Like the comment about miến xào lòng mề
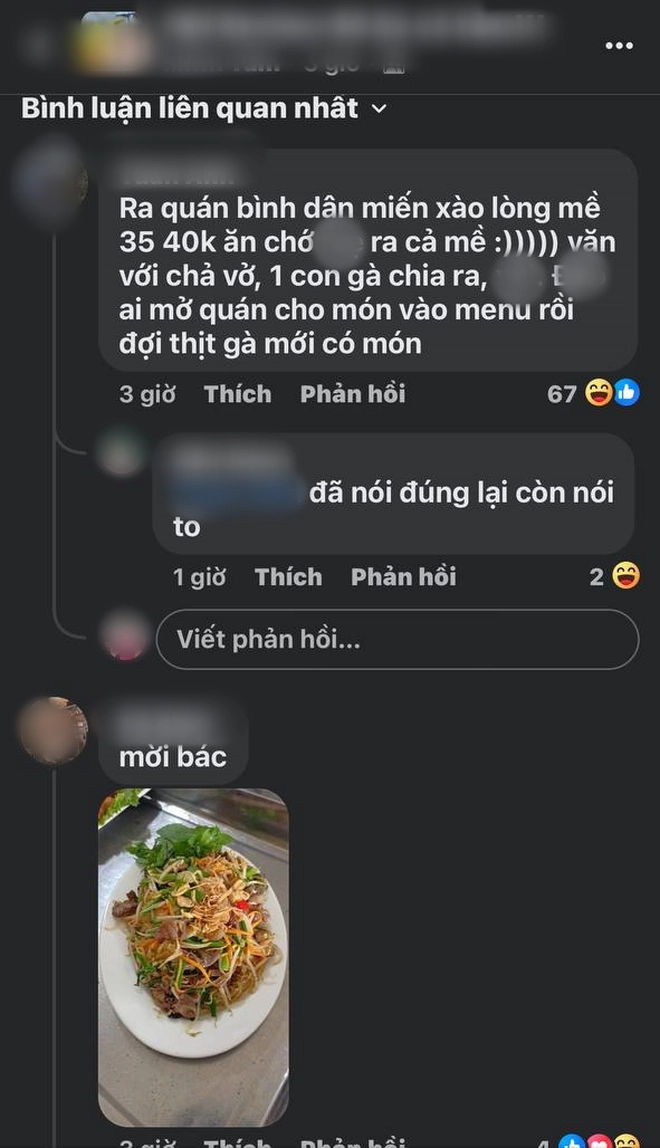The height and width of the screenshot is (1148, 660). point(237,394)
